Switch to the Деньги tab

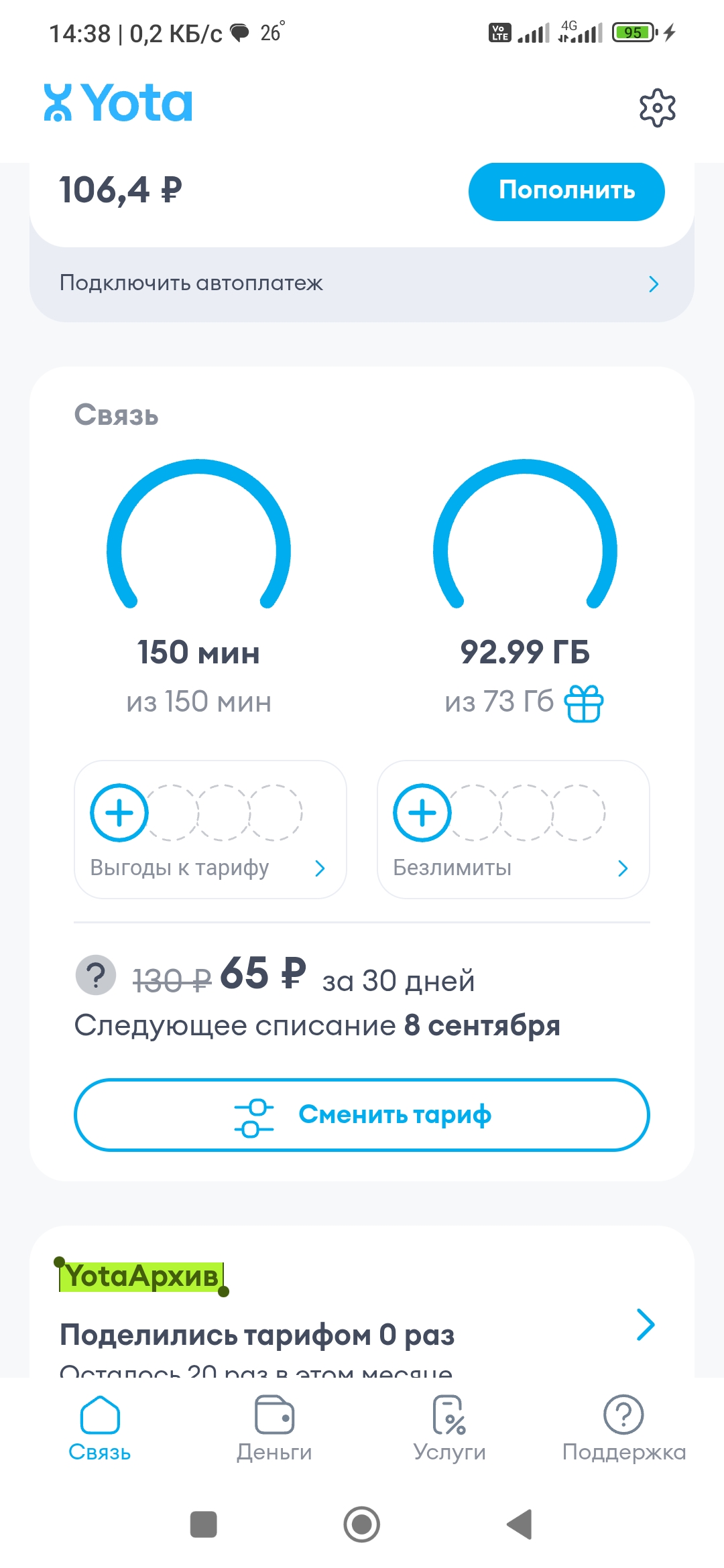[x=274, y=1429]
